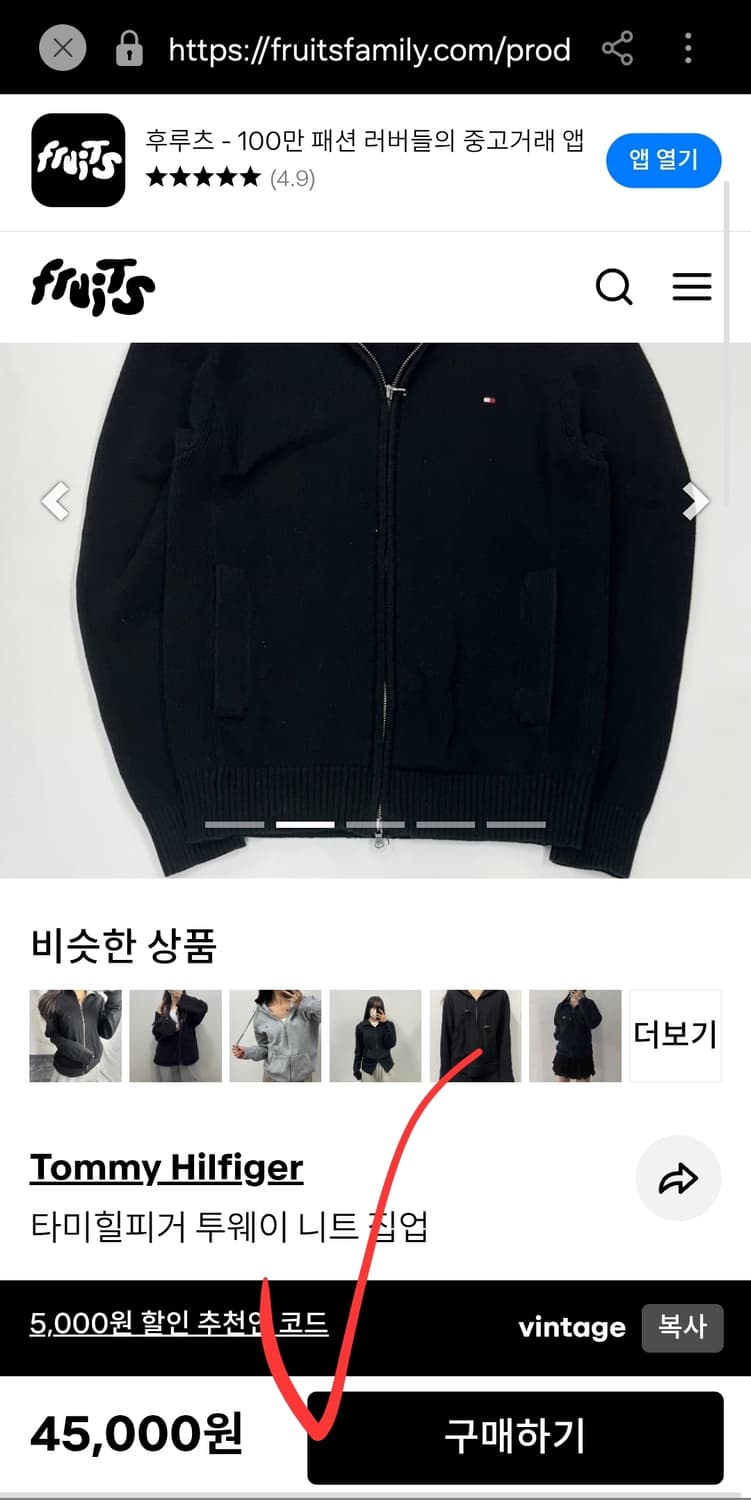Open the browser overflow menu (three dots)

pyautogui.click(x=688, y=49)
